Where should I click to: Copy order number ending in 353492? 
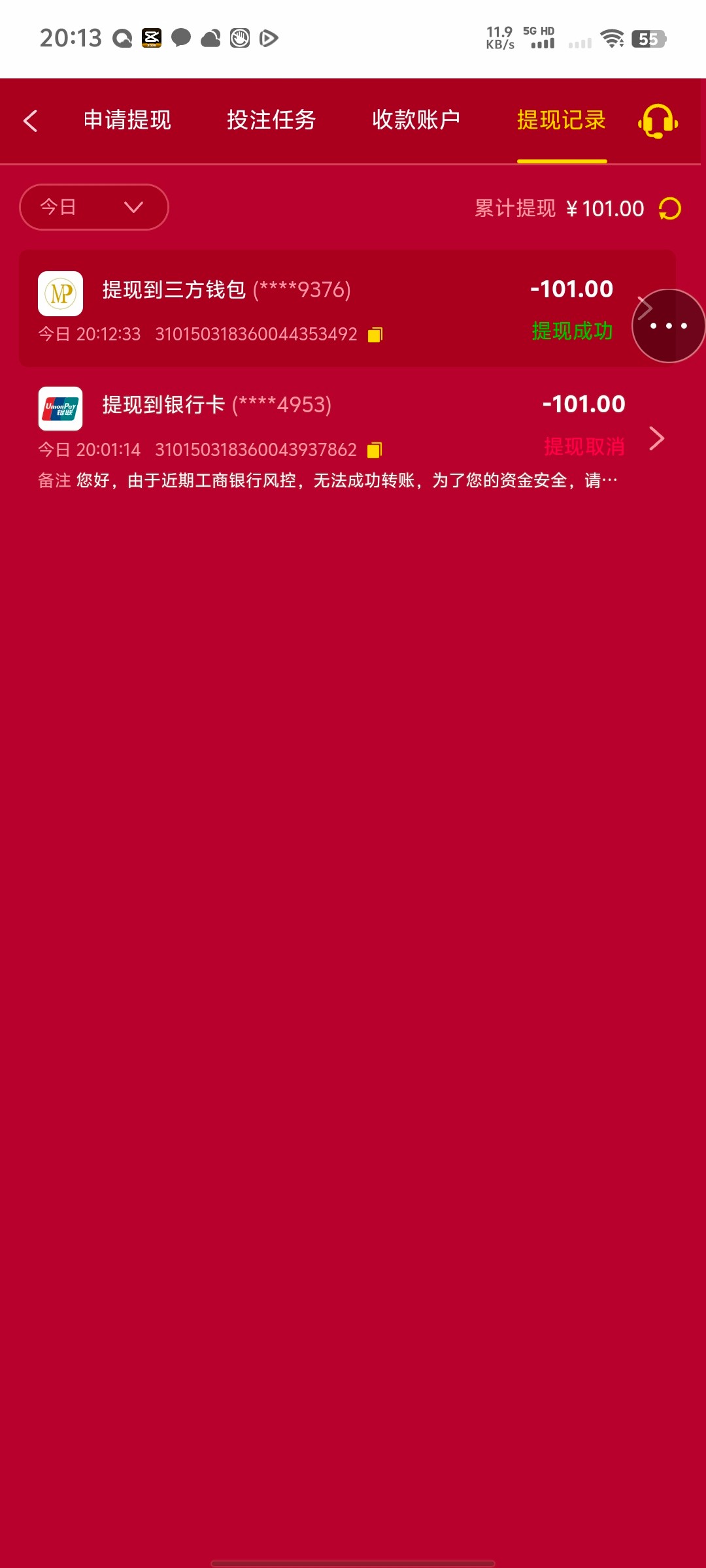[x=375, y=335]
